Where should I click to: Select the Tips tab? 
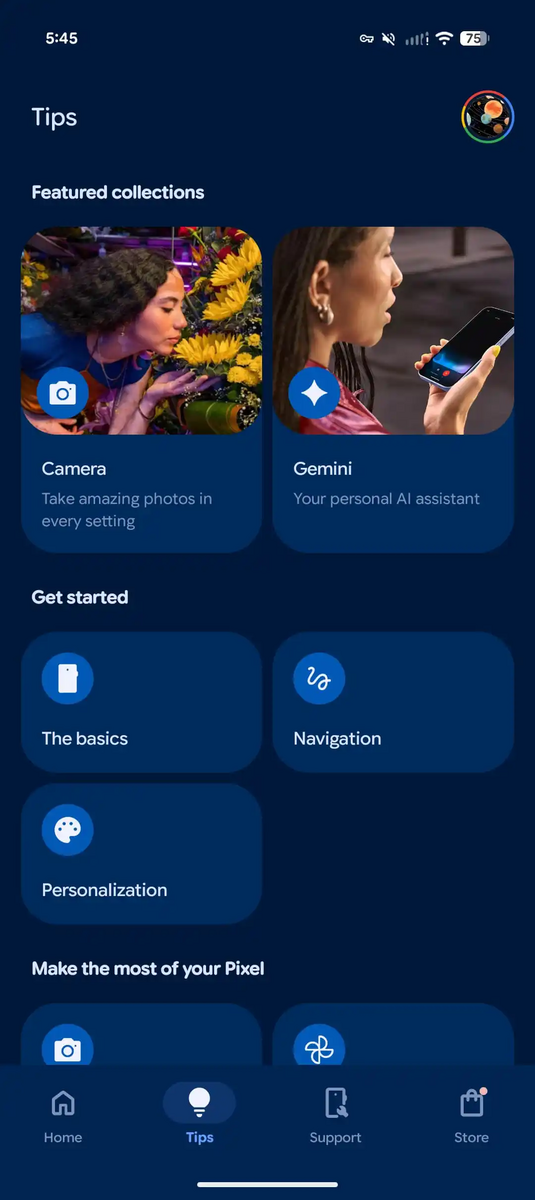tap(199, 1115)
